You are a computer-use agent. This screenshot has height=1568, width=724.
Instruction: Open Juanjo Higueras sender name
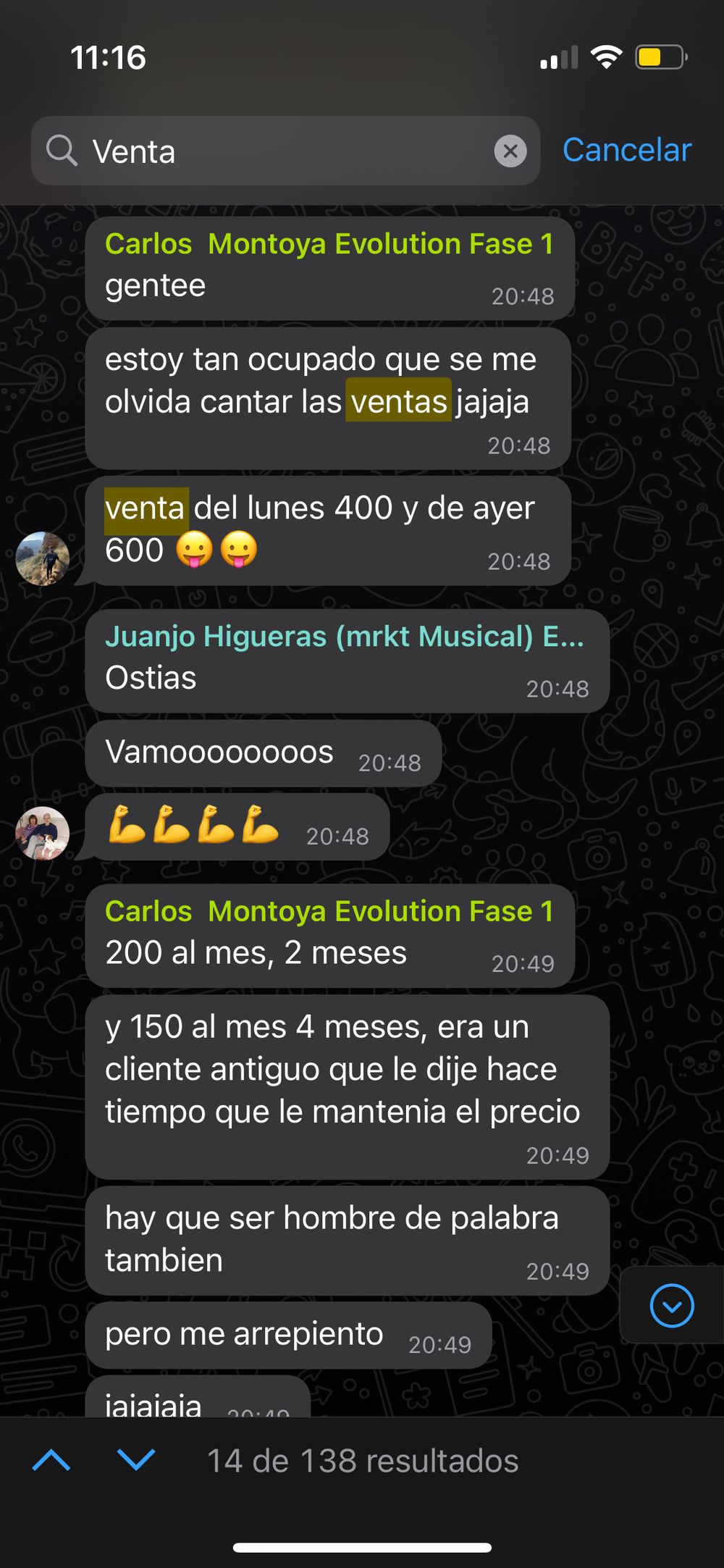(x=344, y=637)
